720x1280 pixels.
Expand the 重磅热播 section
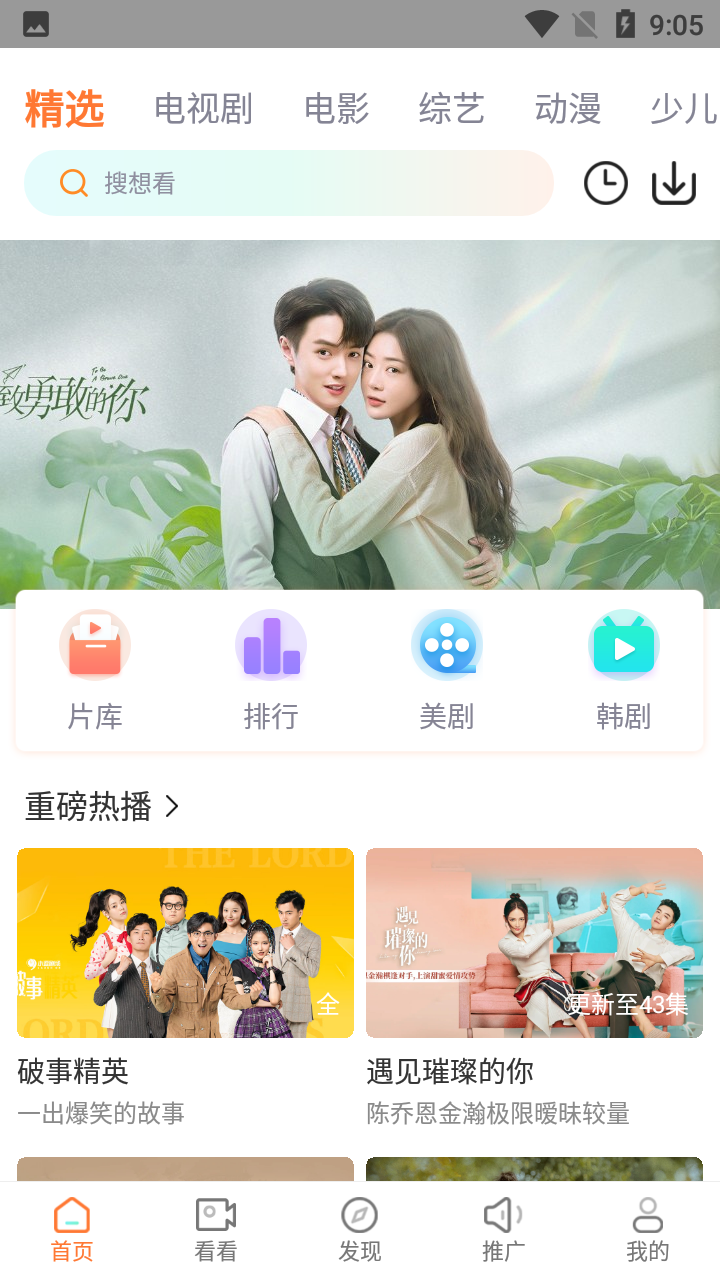(102, 806)
